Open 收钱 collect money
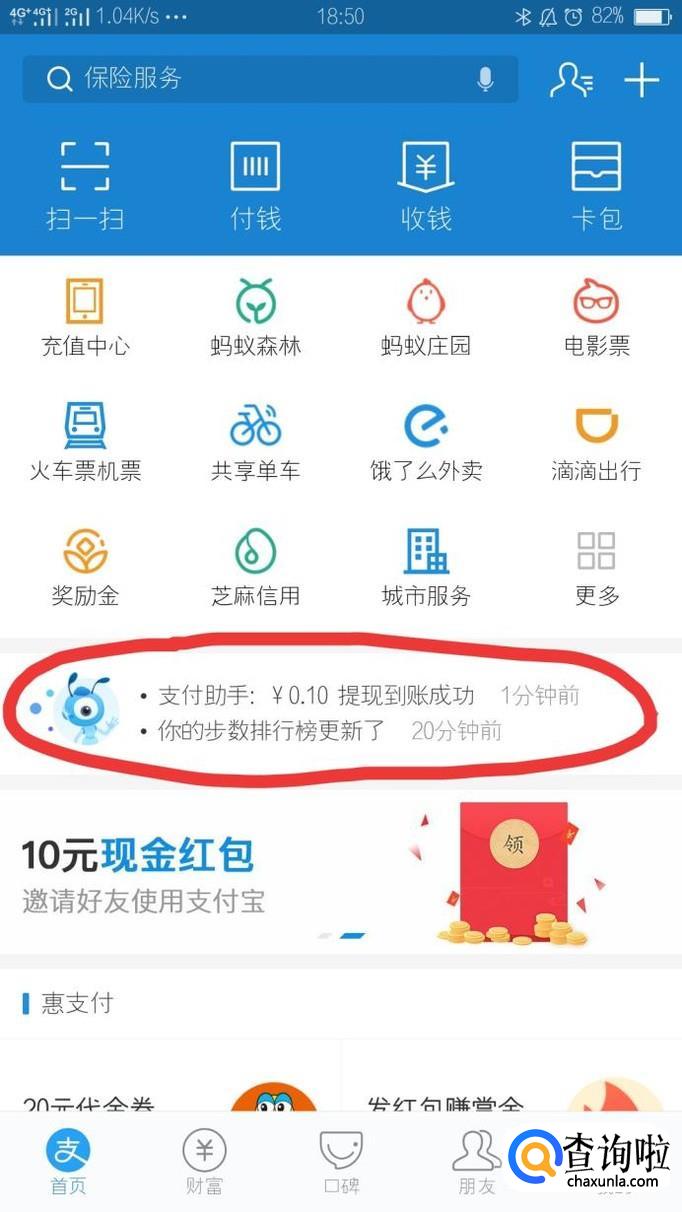Image resolution: width=682 pixels, height=1212 pixels. [x=426, y=186]
